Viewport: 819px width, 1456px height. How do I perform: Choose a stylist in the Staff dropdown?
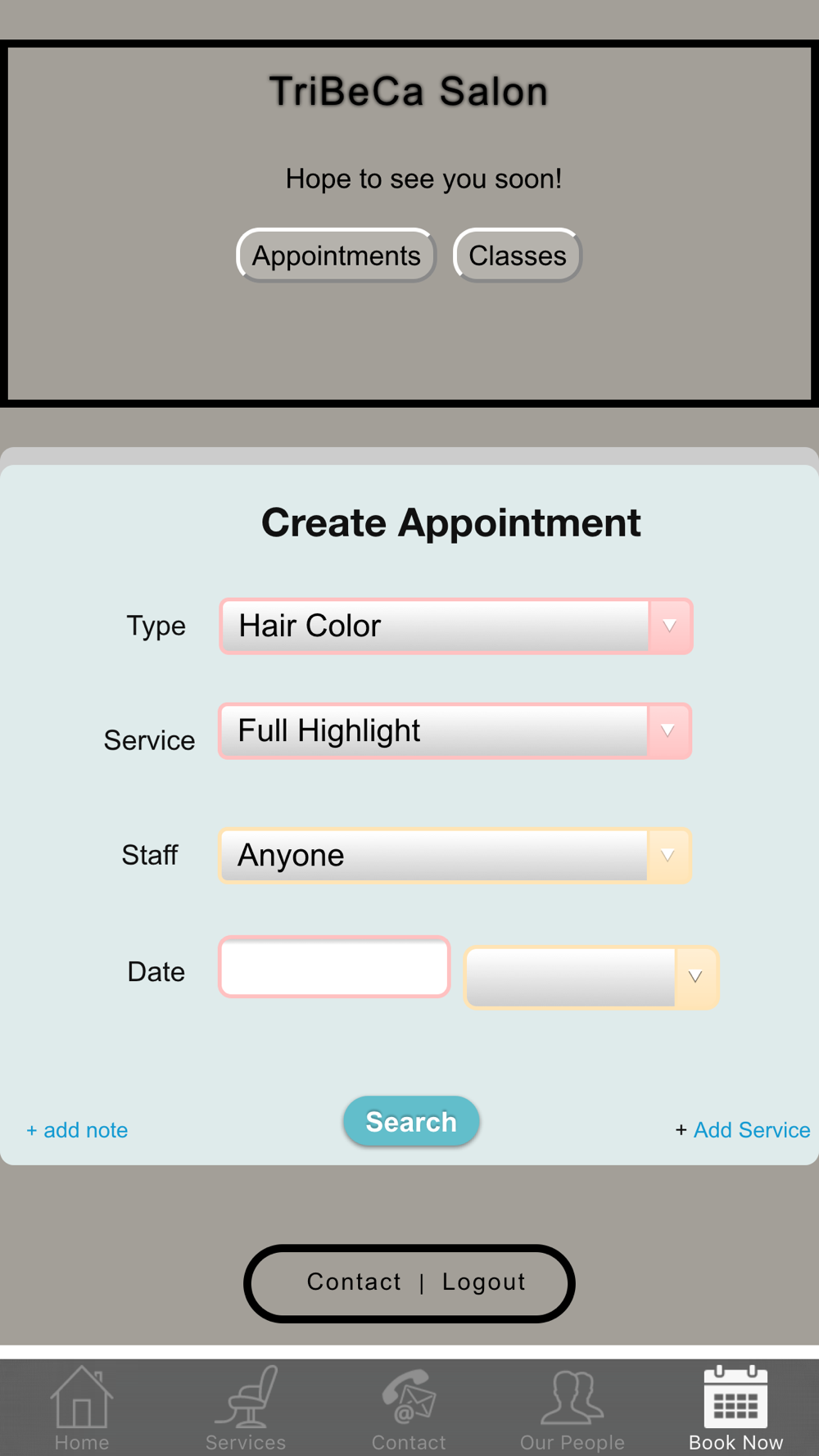pos(455,856)
